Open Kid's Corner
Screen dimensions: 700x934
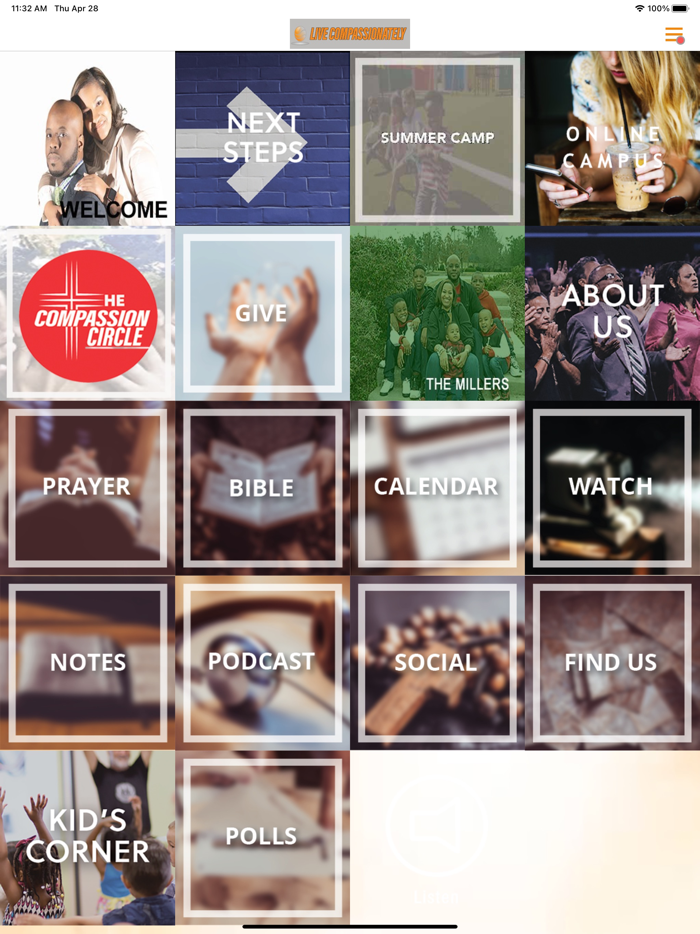(87, 837)
